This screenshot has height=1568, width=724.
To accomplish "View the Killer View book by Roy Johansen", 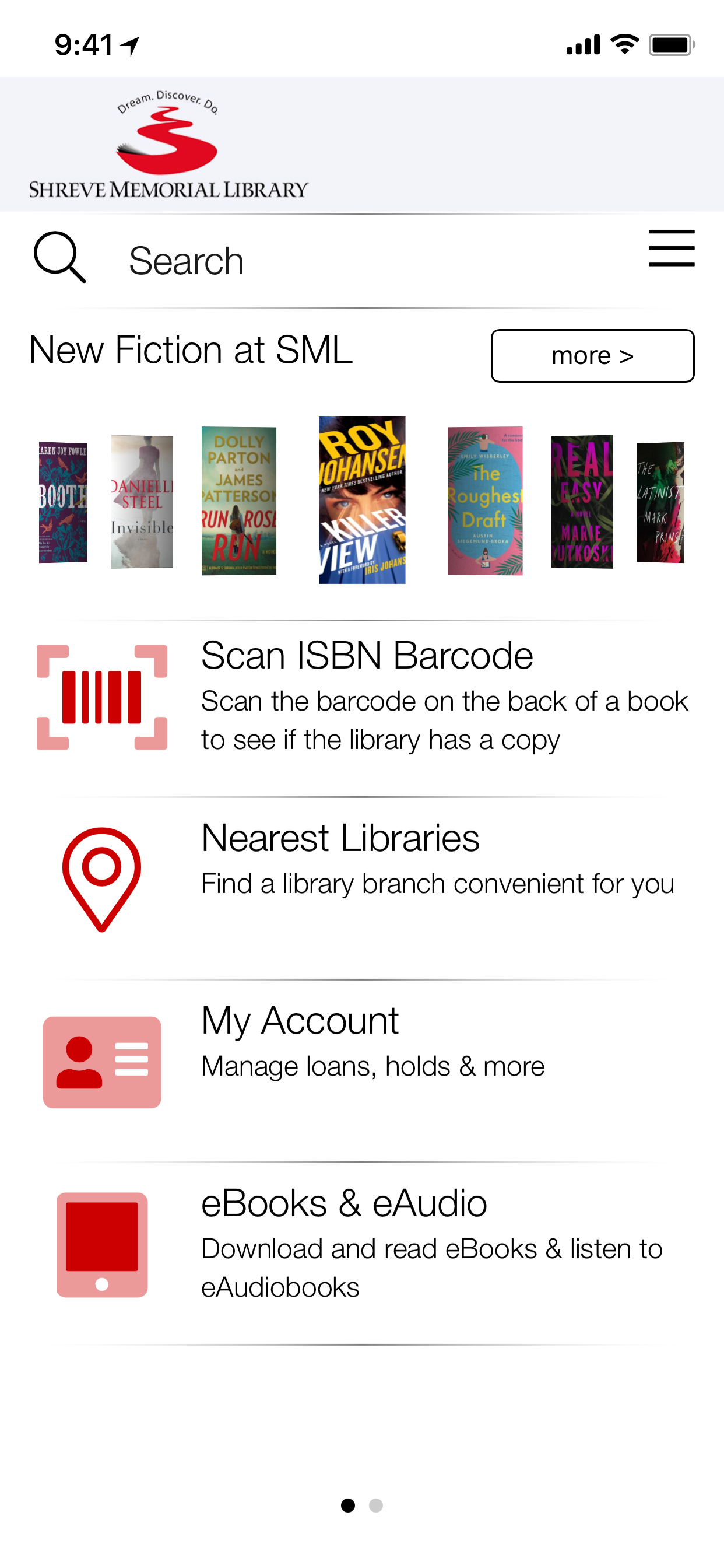I will coord(361,500).
